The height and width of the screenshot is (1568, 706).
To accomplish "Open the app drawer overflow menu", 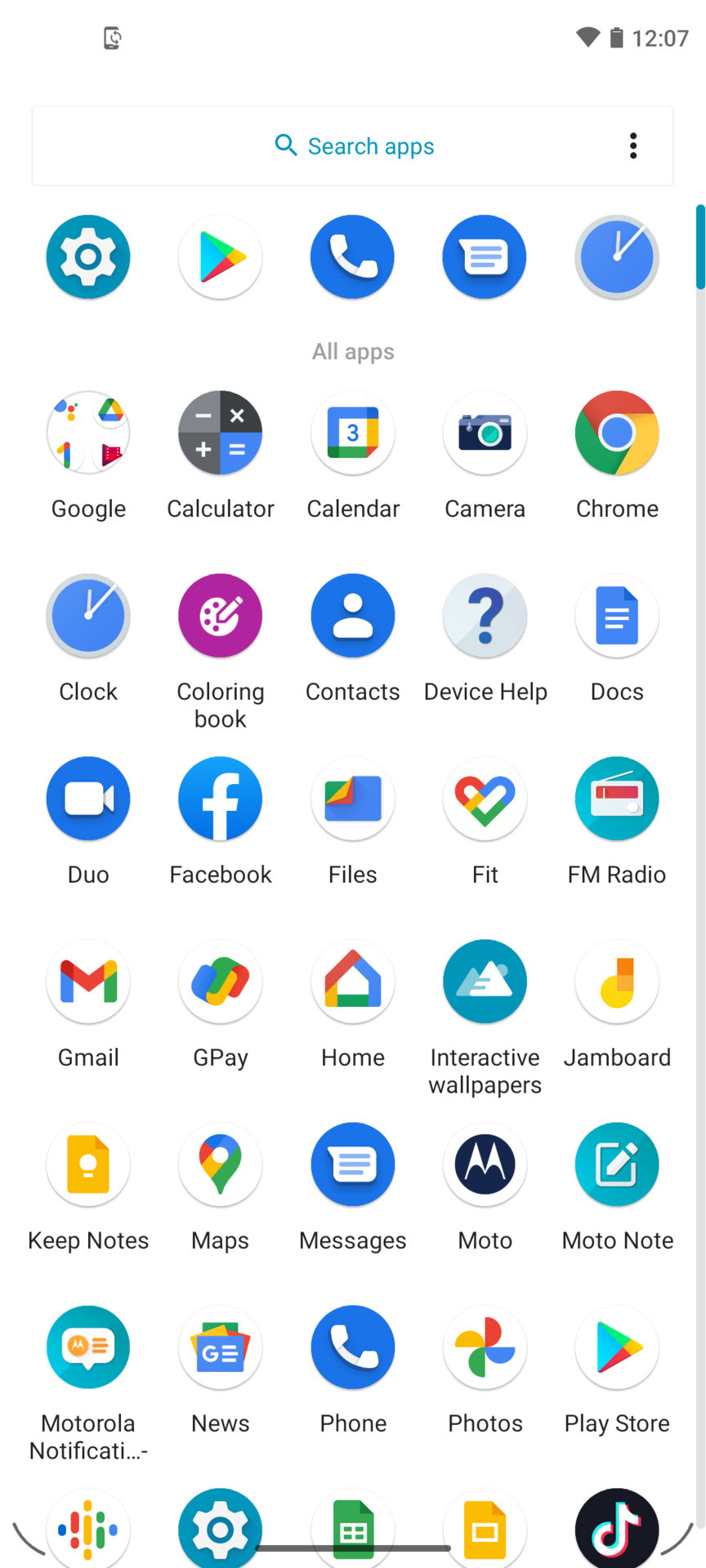I will point(633,146).
